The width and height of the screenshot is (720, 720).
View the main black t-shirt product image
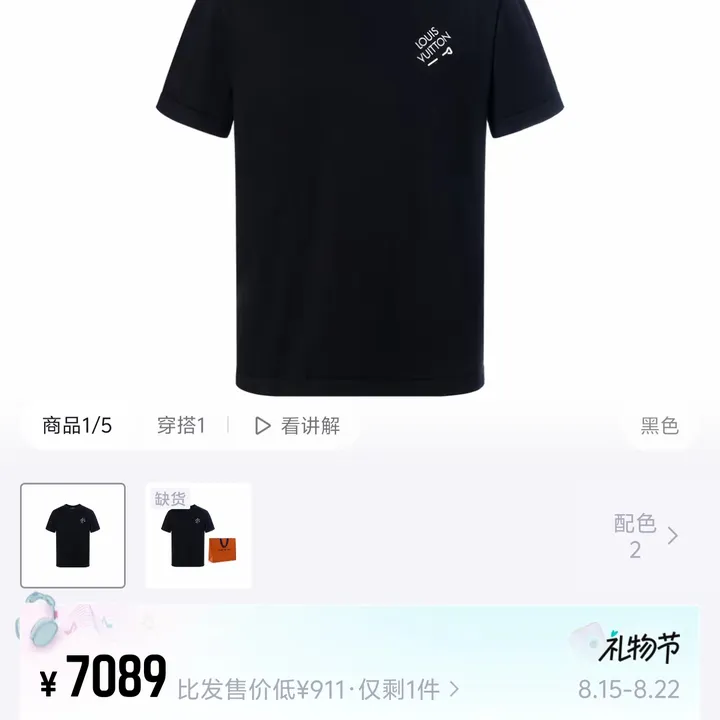tap(360, 200)
